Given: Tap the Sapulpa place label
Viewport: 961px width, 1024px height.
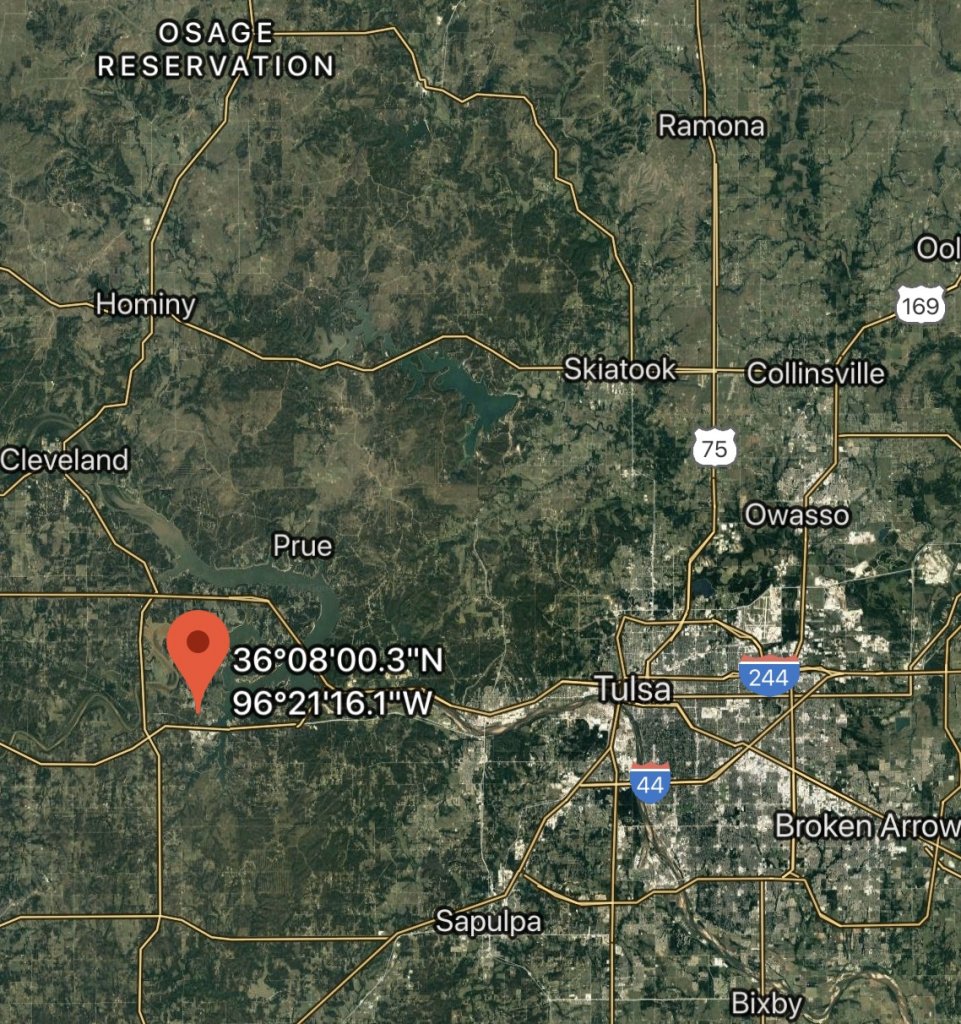Looking at the screenshot, I should [488, 921].
